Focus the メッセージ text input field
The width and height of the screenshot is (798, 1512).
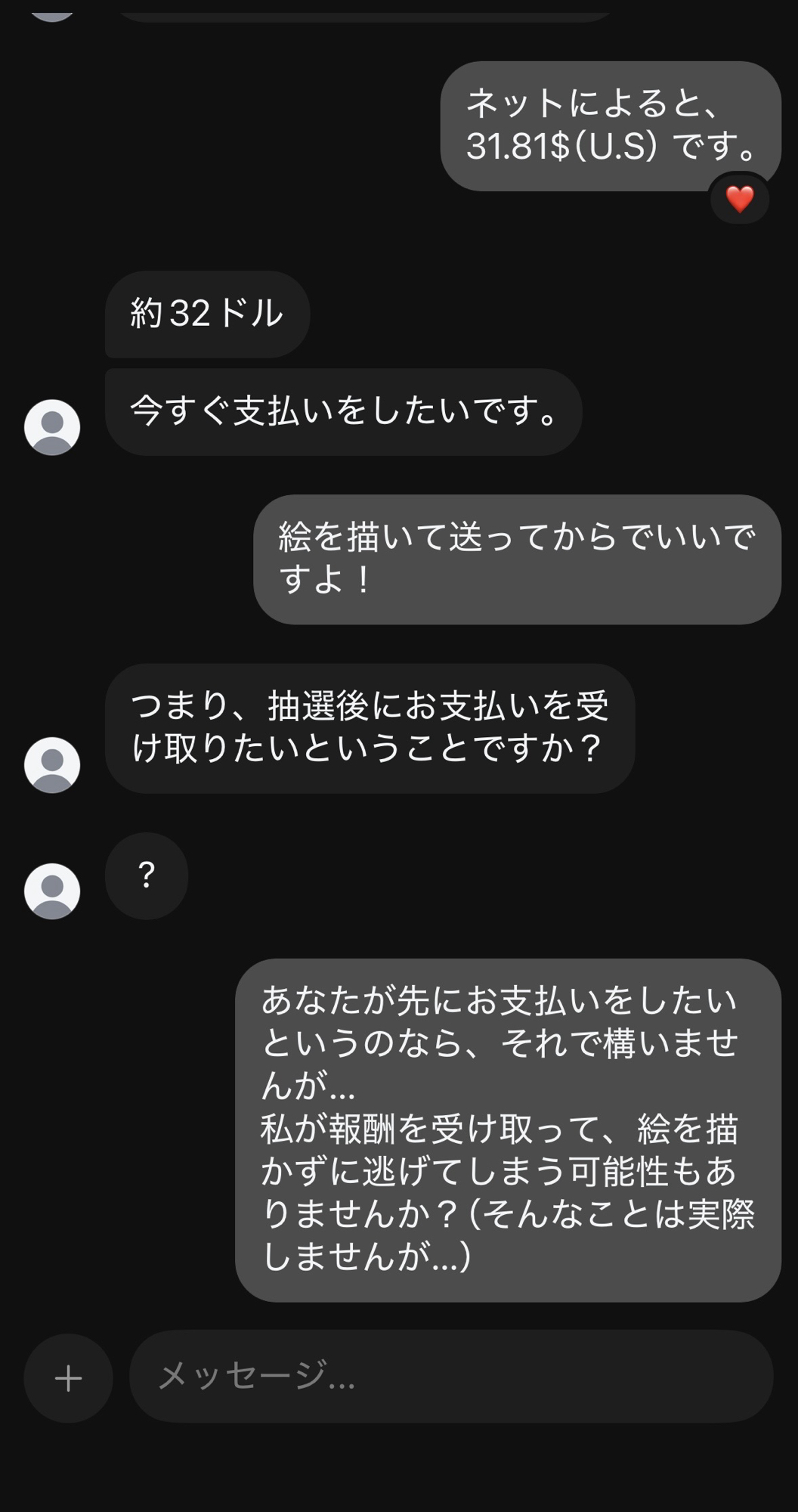pos(451,1377)
